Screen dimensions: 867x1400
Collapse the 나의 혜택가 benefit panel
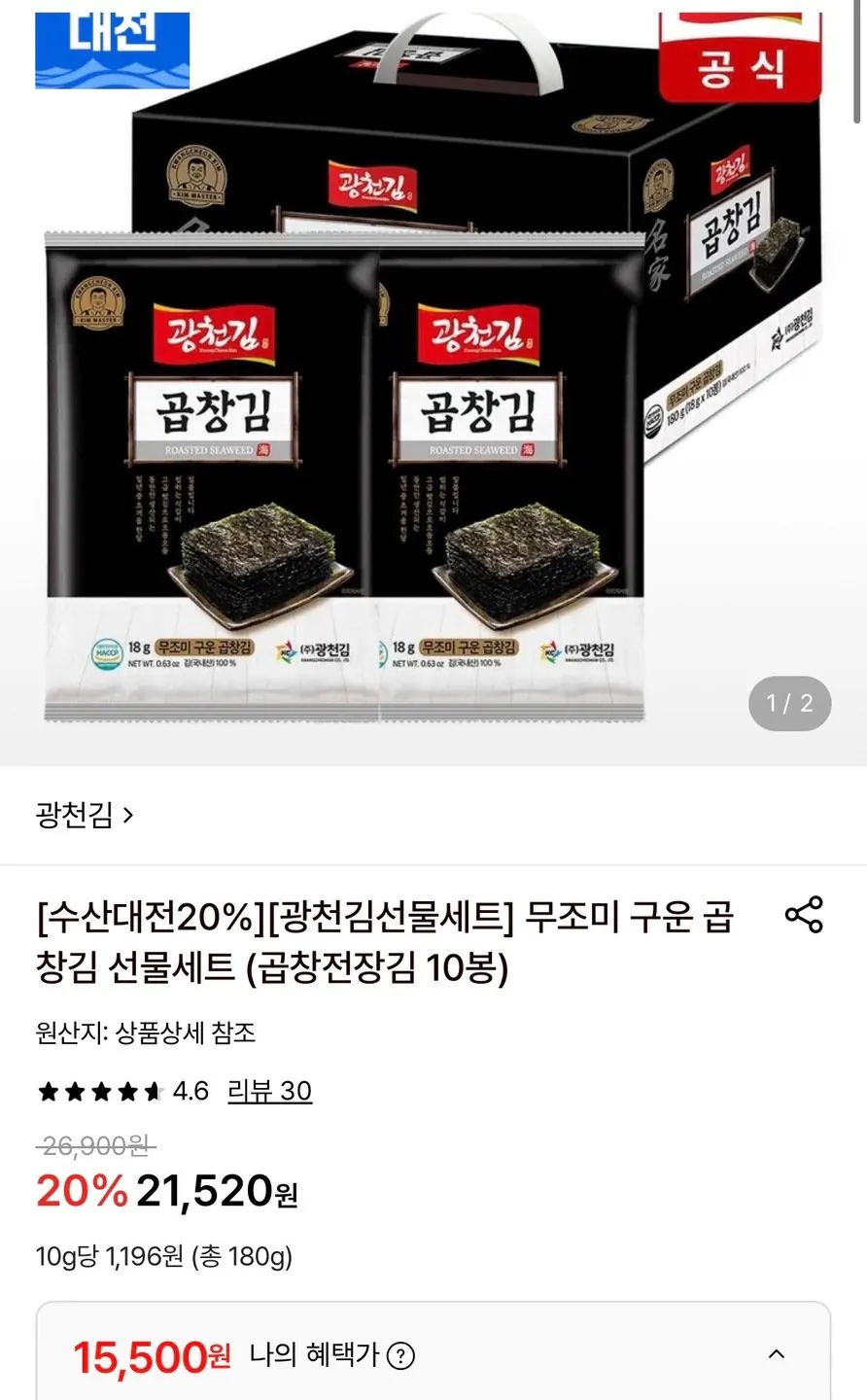[777, 1354]
